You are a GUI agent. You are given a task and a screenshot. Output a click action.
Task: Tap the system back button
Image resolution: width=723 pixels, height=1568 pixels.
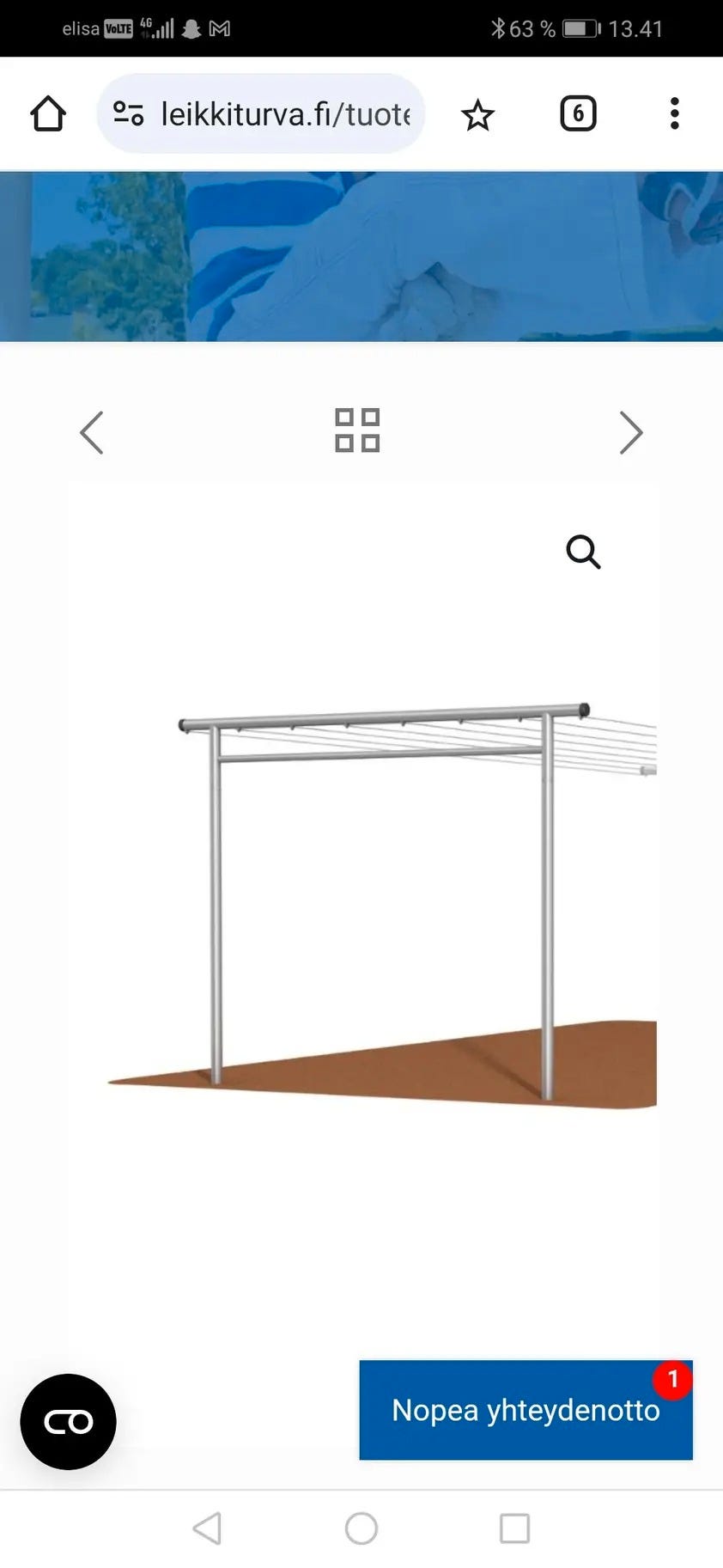pos(207,1528)
